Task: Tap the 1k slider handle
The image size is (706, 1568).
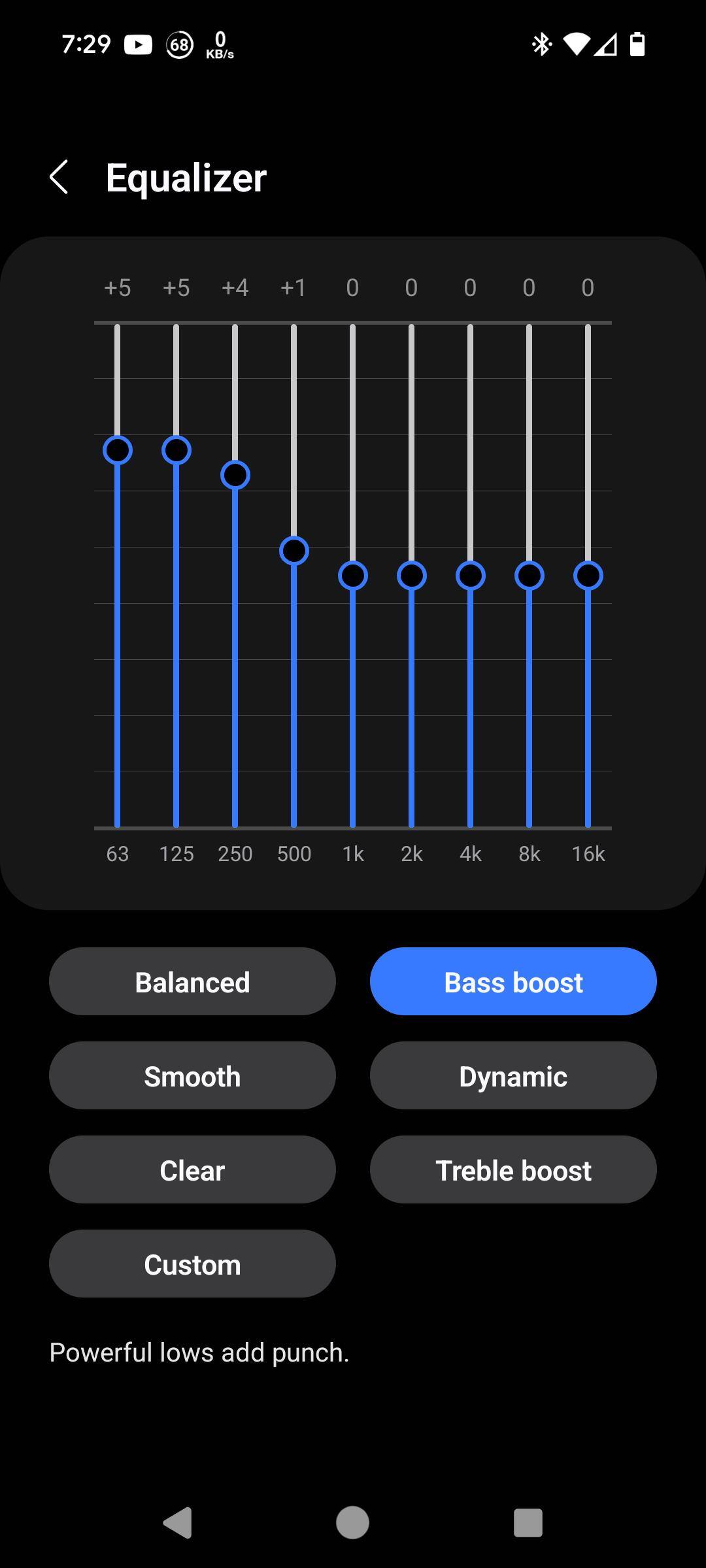Action: tap(353, 576)
